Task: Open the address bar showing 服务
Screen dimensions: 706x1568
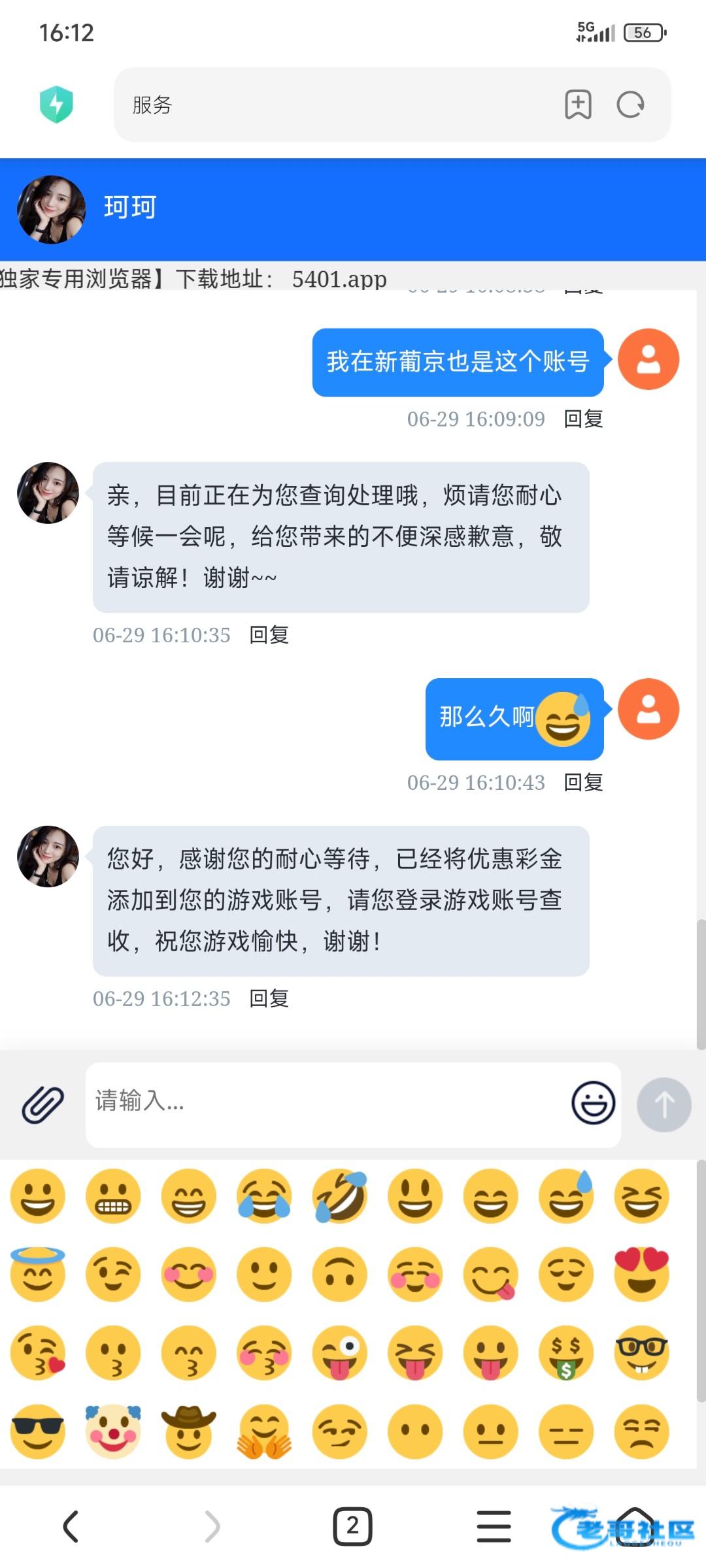Action: pos(327,105)
